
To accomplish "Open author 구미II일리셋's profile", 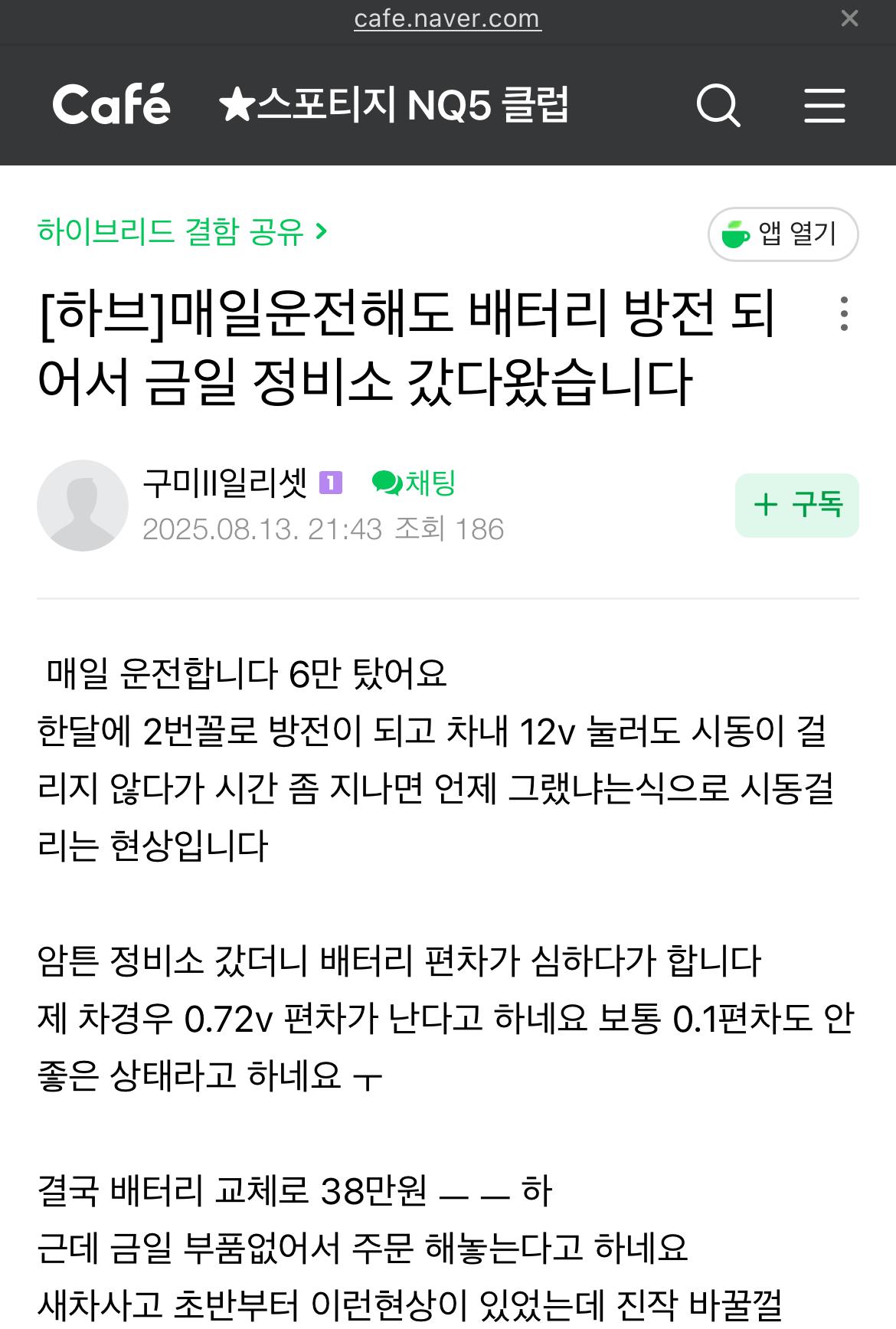I will (x=224, y=483).
